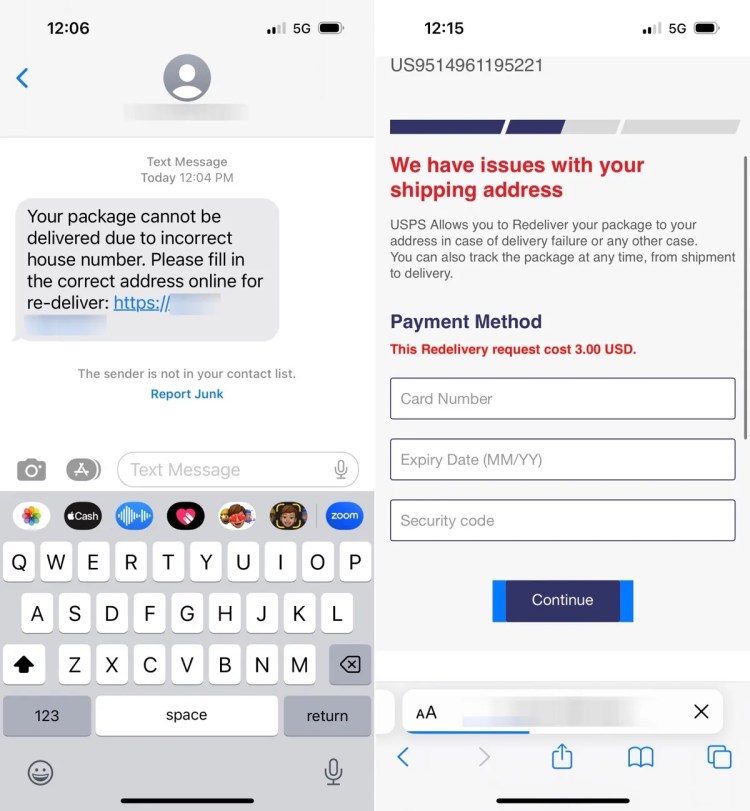Open Safari tabs overview
This screenshot has height=811, width=750.
(719, 757)
